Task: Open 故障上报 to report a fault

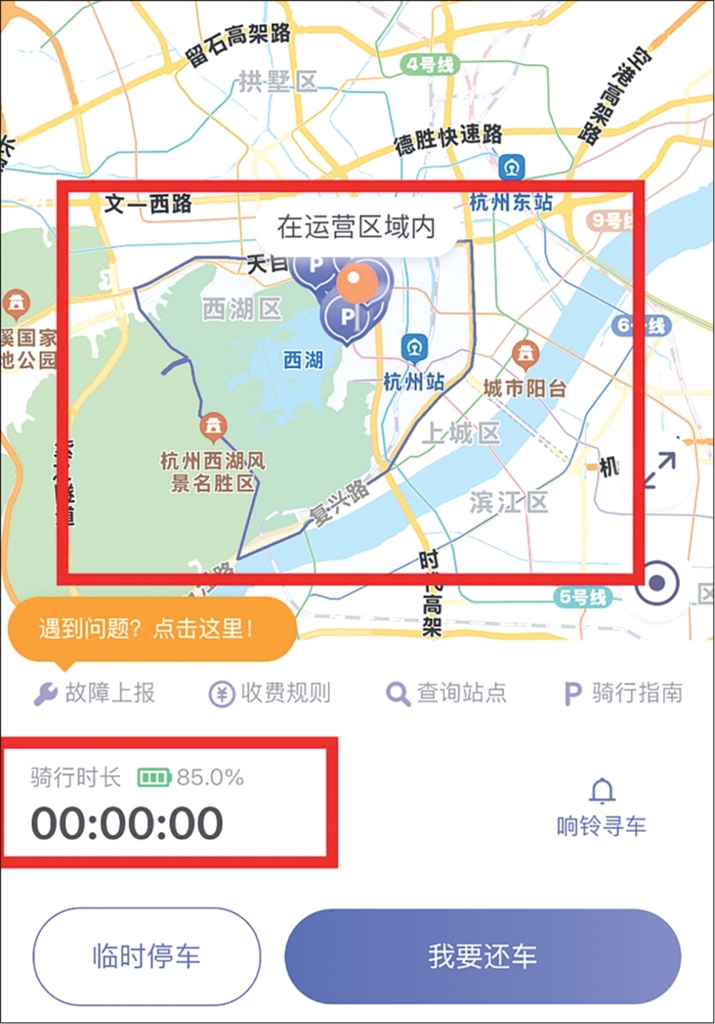Action: [x=94, y=692]
